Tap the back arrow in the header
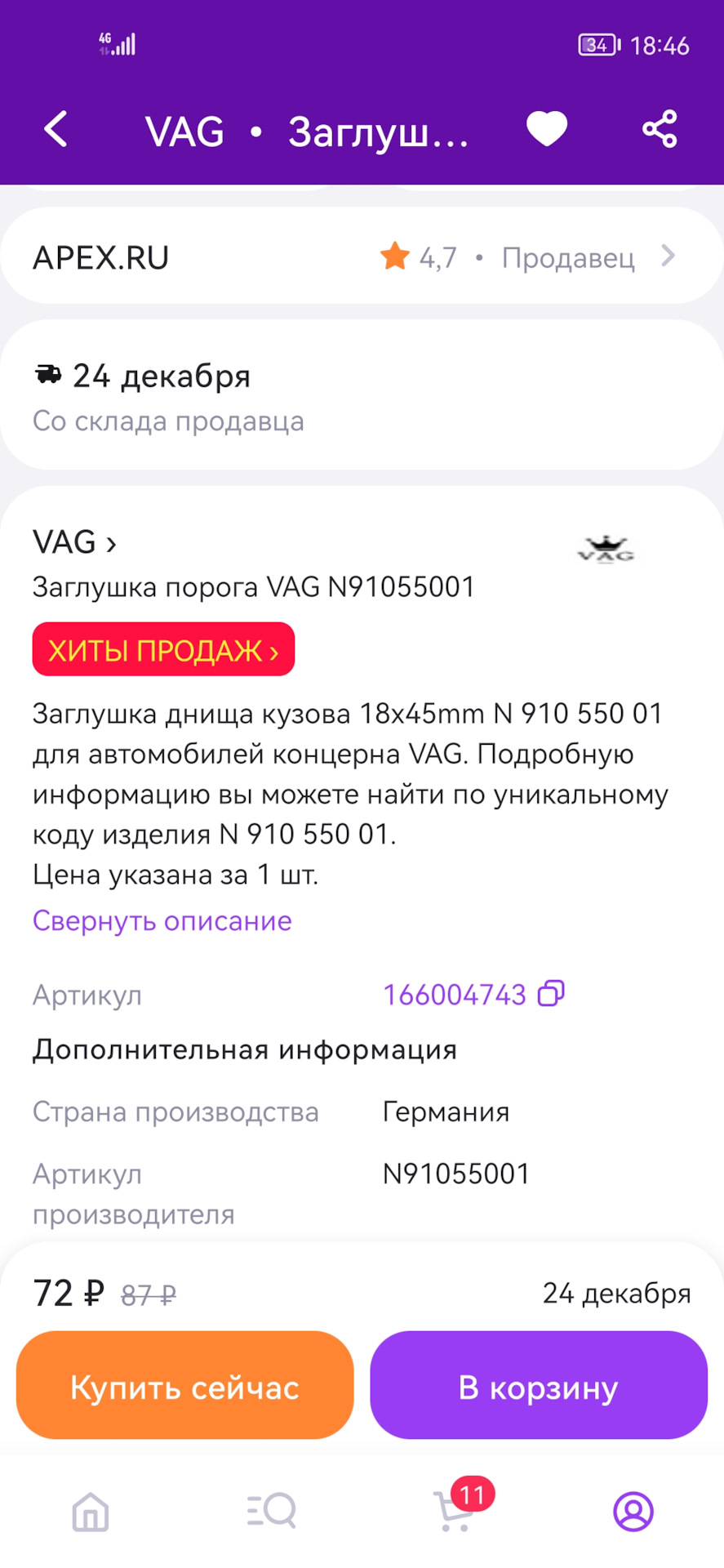This screenshot has width=724, height=1568. [56, 129]
